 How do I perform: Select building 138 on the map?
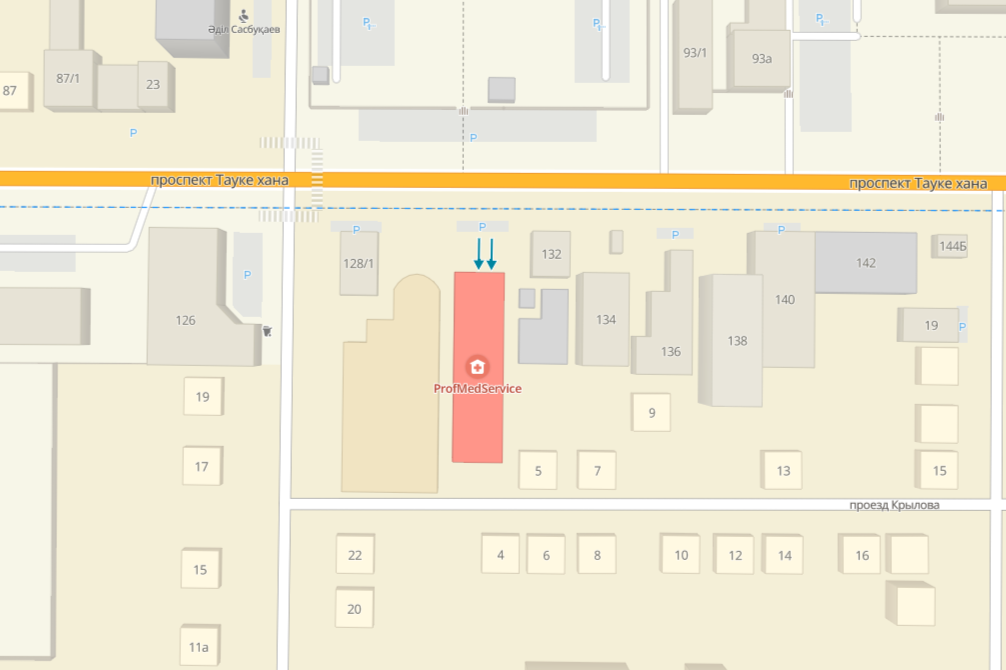[x=737, y=341]
